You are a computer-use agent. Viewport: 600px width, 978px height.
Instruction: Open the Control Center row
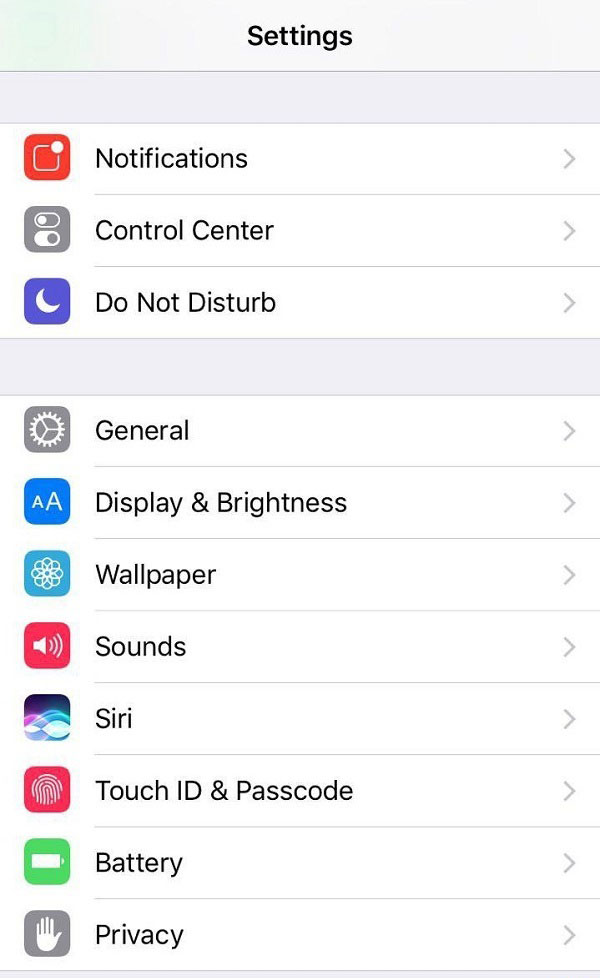[300, 231]
